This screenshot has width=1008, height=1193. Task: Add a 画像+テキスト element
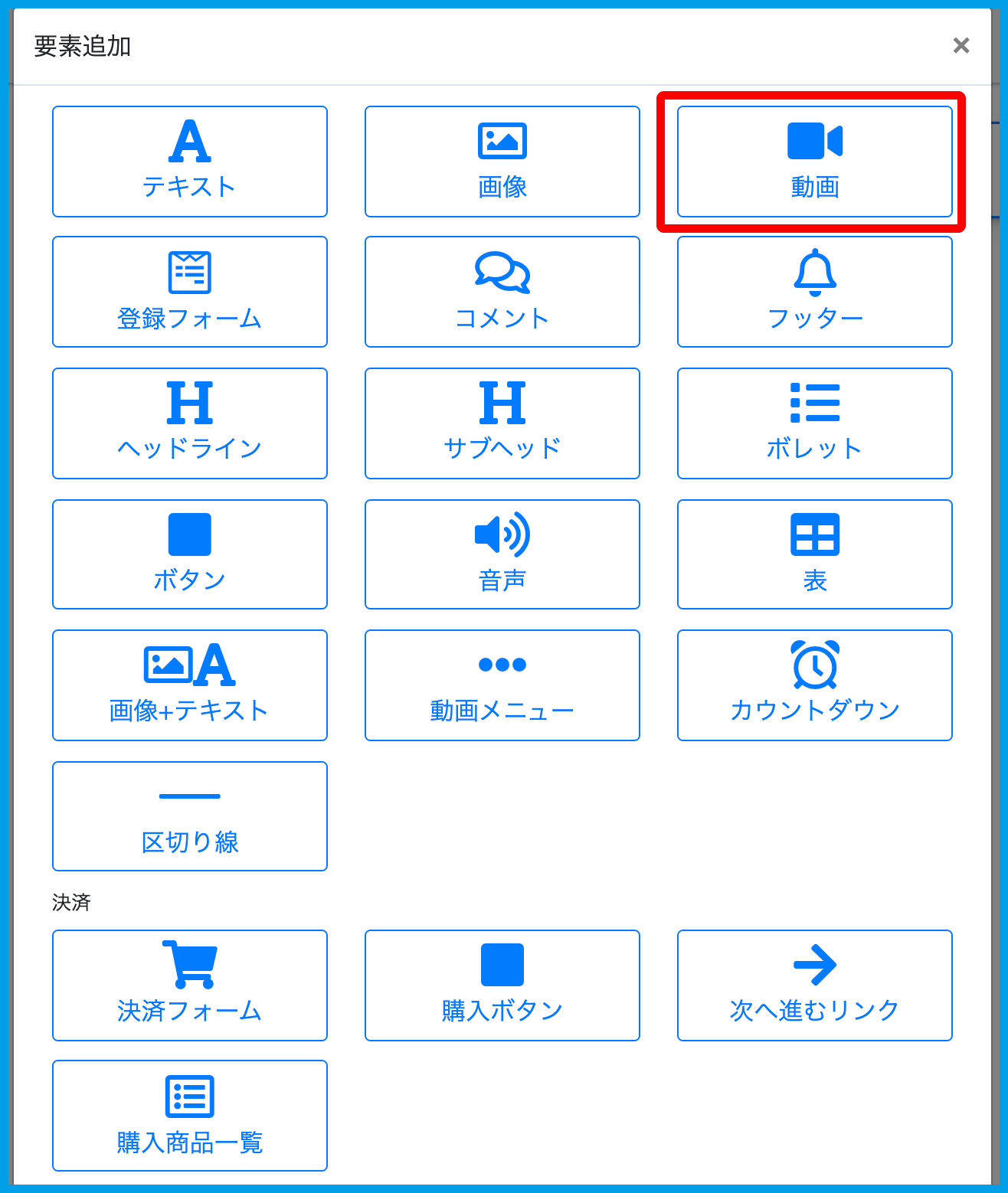coord(190,685)
